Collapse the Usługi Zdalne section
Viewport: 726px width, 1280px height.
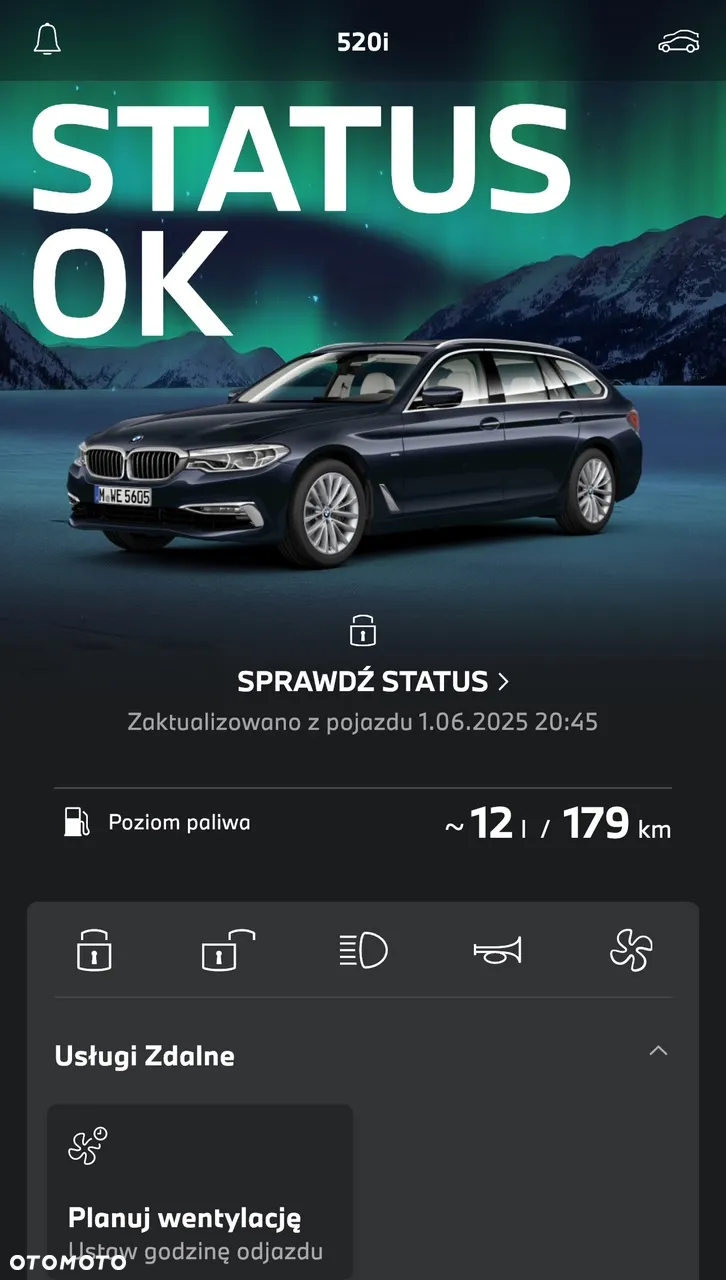click(658, 1050)
